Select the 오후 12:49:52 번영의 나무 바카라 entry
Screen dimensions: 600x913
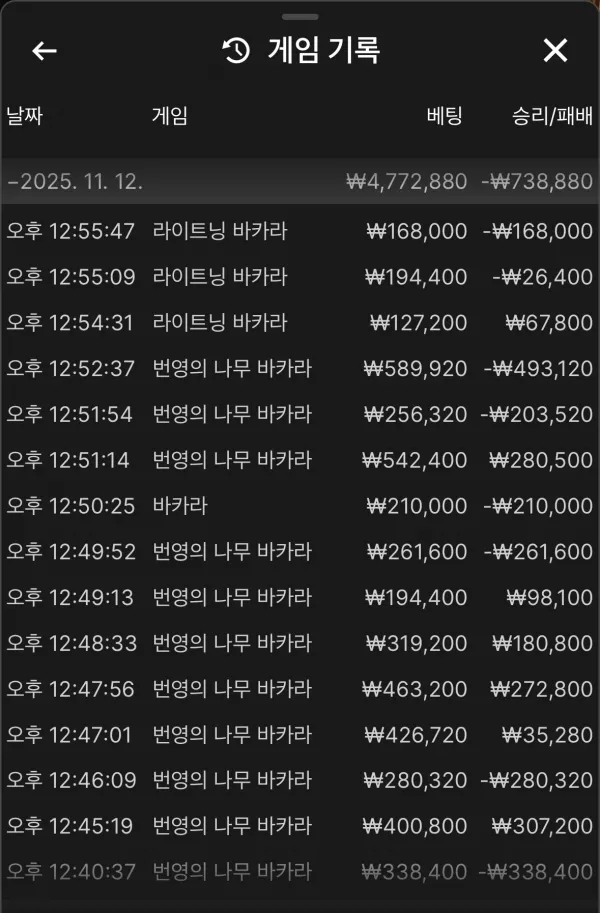300,552
